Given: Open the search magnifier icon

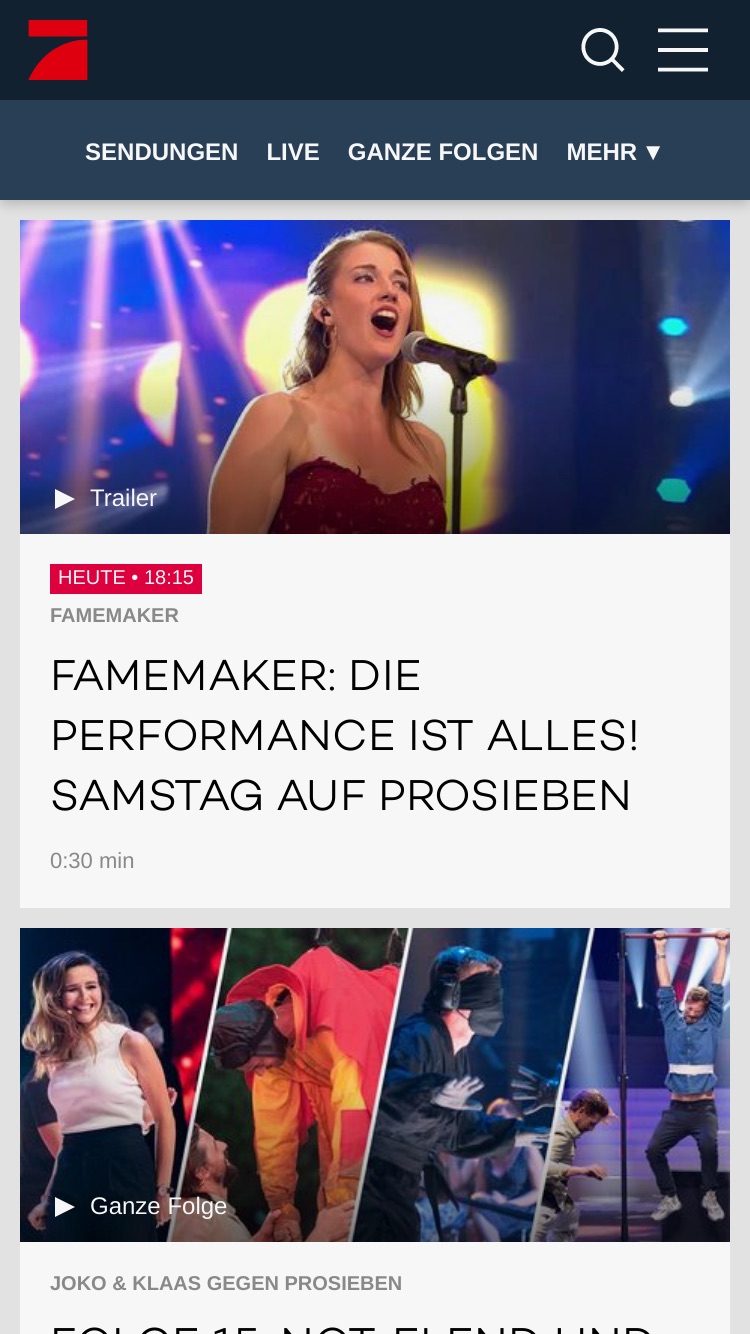Looking at the screenshot, I should click(x=603, y=50).
